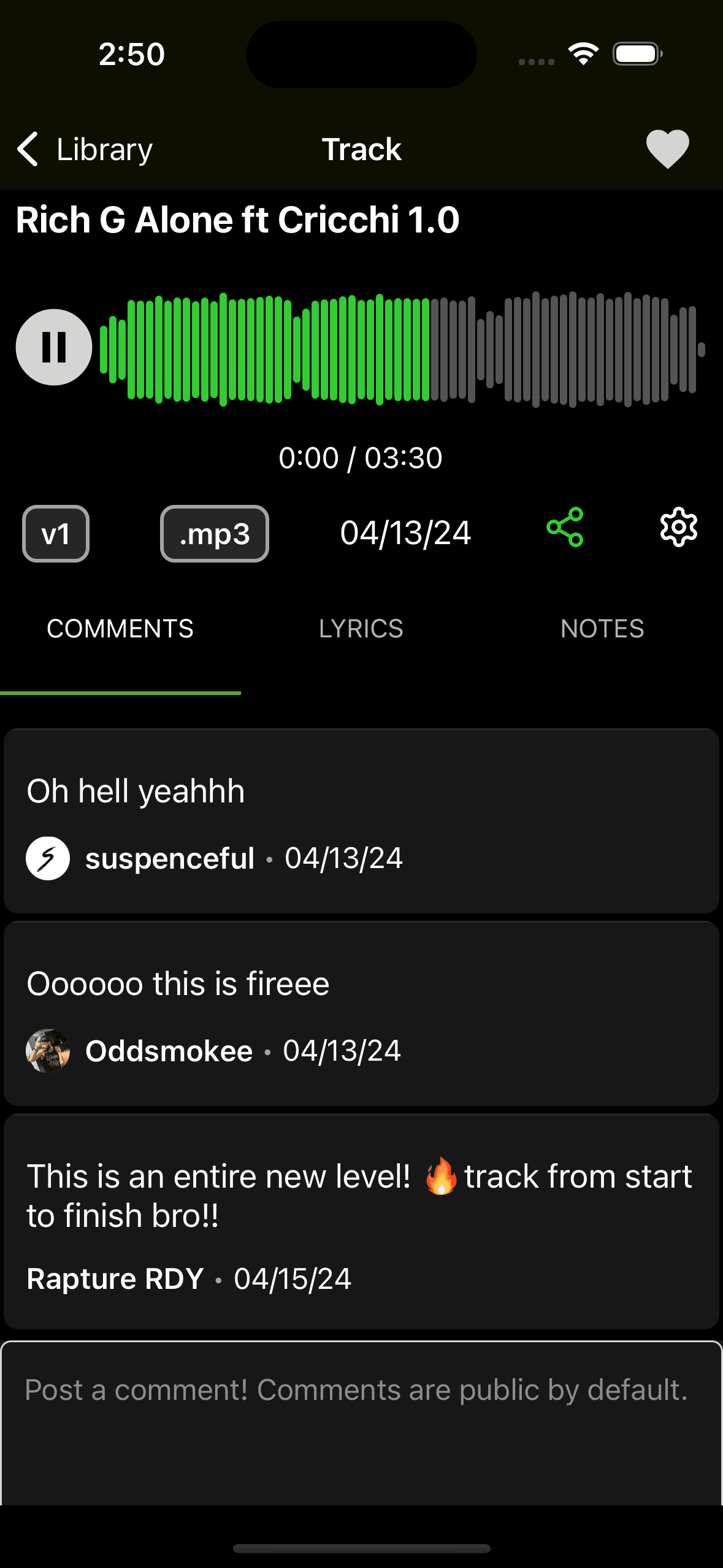Viewport: 723px width, 1568px height.
Task: Go back to Library
Action: pyautogui.click(x=85, y=149)
